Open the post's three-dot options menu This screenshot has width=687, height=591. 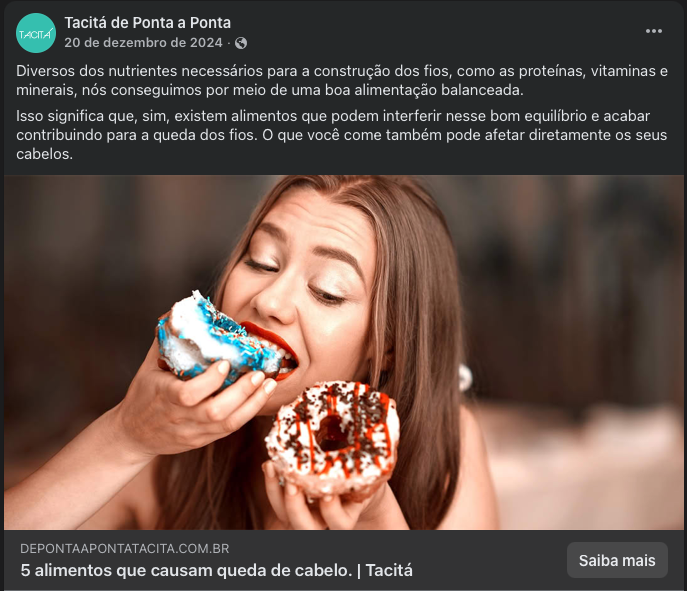coord(654,31)
